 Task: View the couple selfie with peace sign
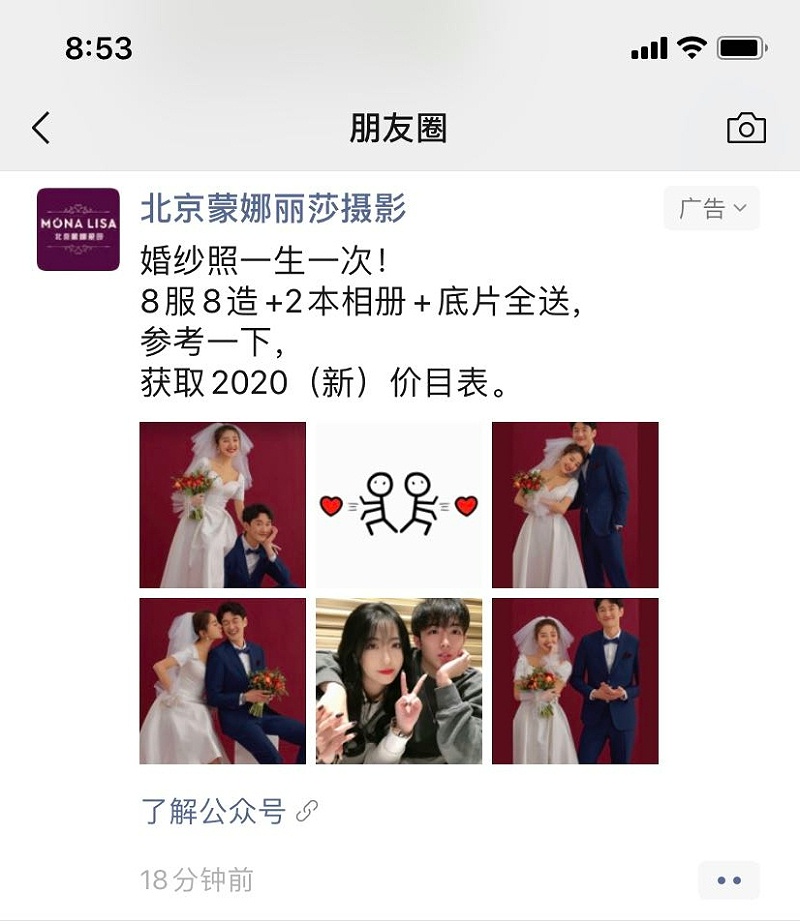[x=398, y=681]
